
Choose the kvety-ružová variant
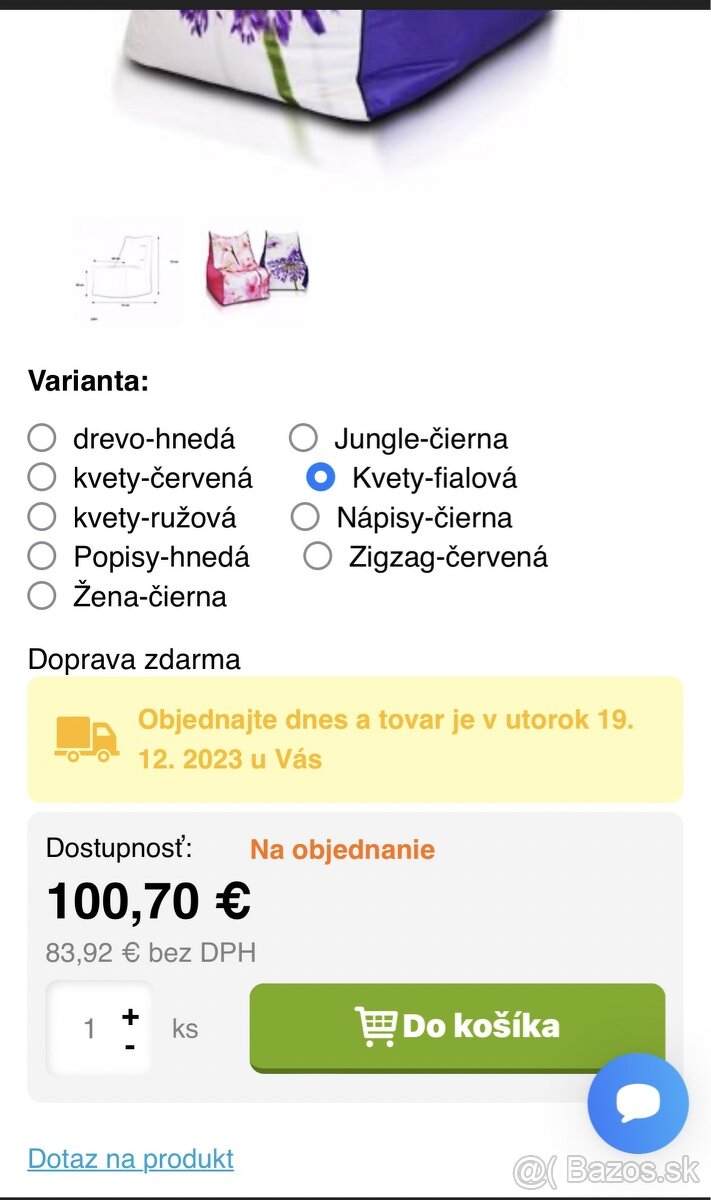(42, 517)
